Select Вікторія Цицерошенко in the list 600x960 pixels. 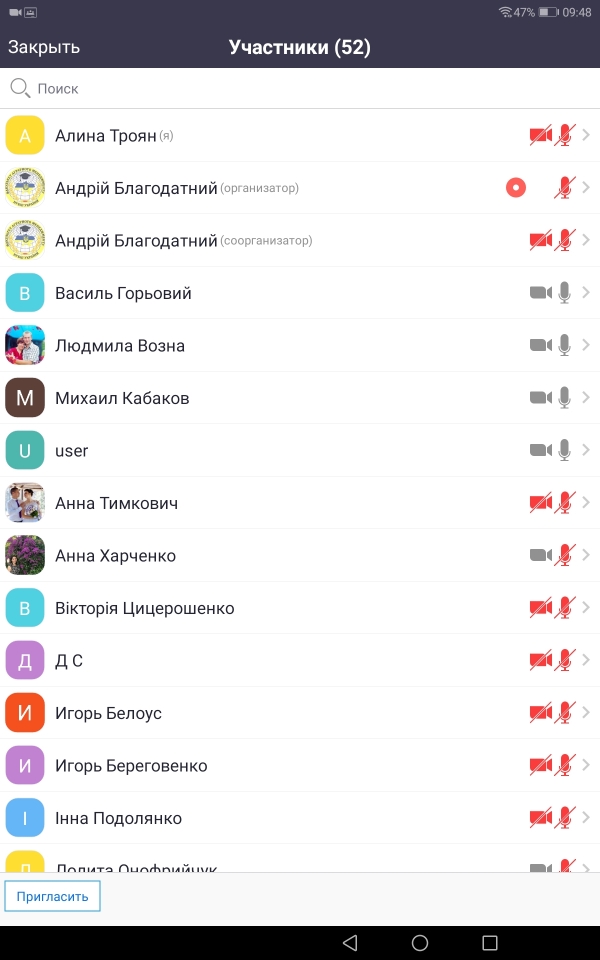point(300,608)
